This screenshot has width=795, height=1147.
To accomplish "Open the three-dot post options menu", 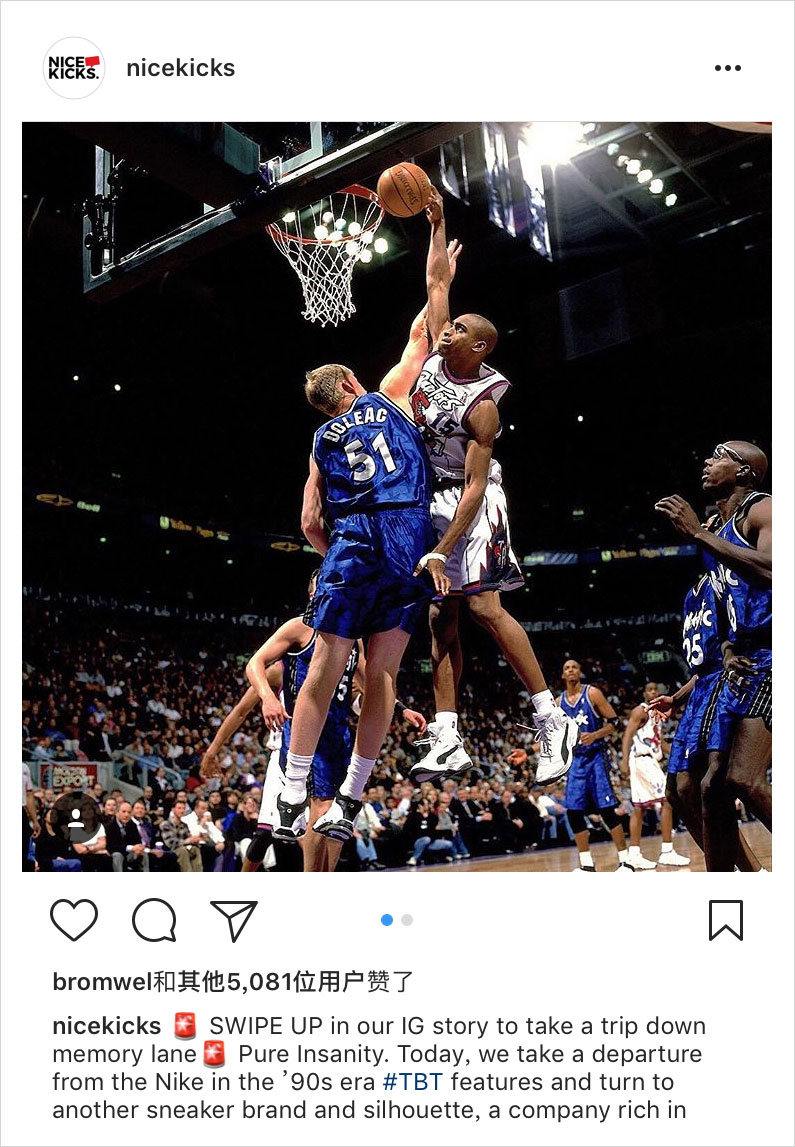I will [728, 68].
